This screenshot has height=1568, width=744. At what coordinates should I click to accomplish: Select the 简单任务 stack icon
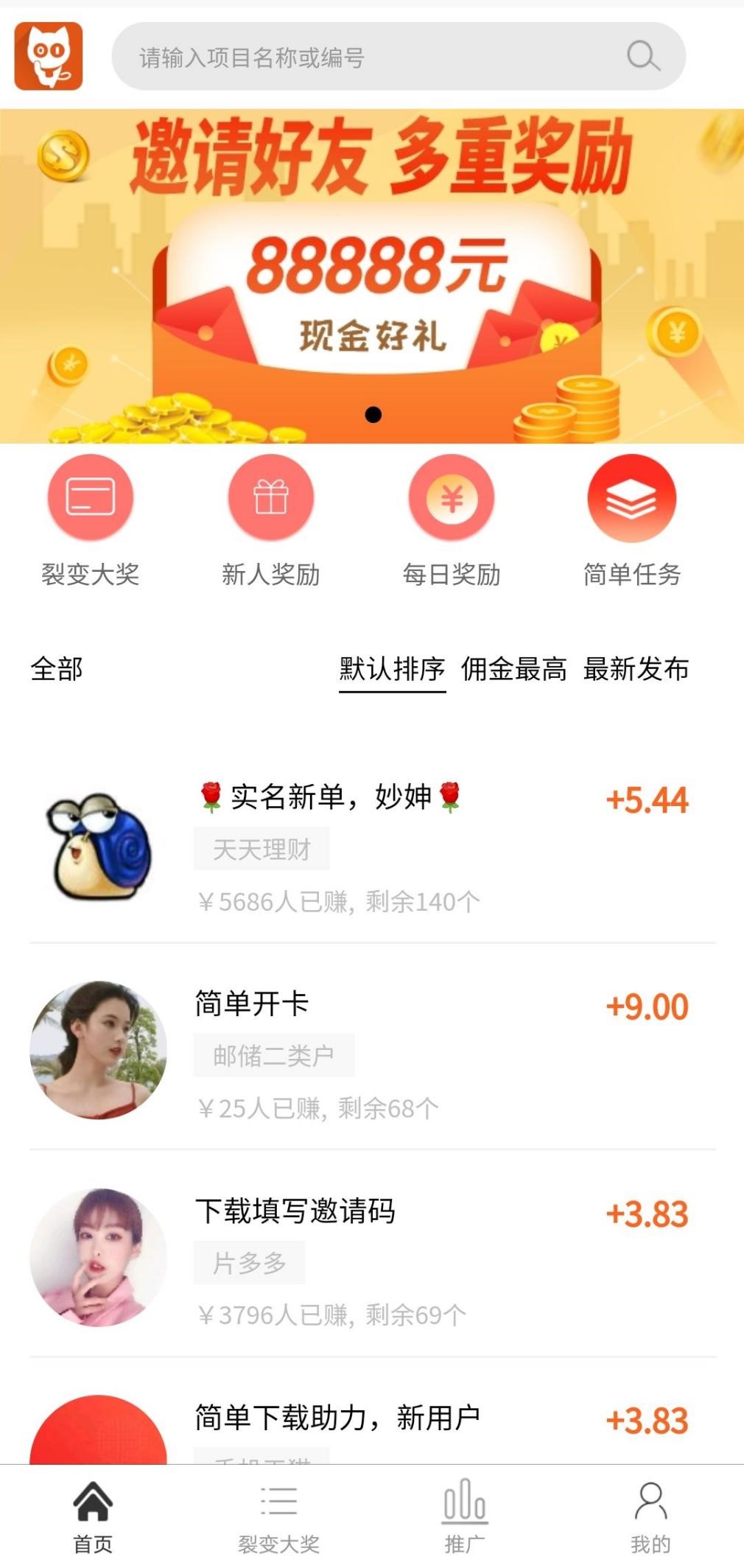[x=632, y=497]
